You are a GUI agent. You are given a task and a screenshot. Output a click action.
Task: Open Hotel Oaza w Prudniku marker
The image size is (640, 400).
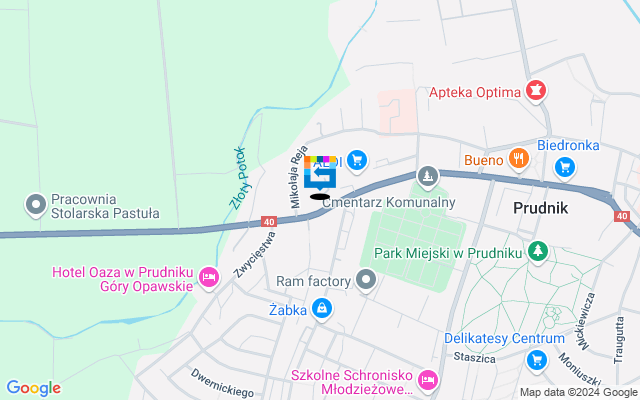click(209, 276)
